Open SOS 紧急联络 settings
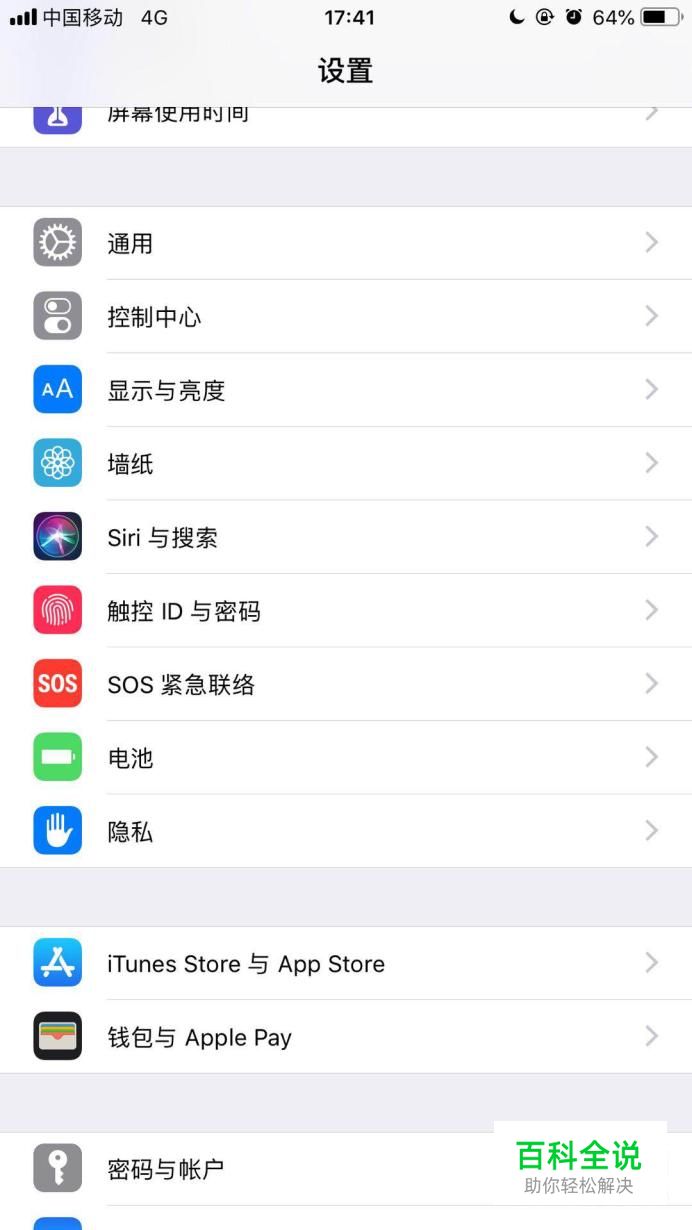The width and height of the screenshot is (692, 1230). tap(345, 684)
